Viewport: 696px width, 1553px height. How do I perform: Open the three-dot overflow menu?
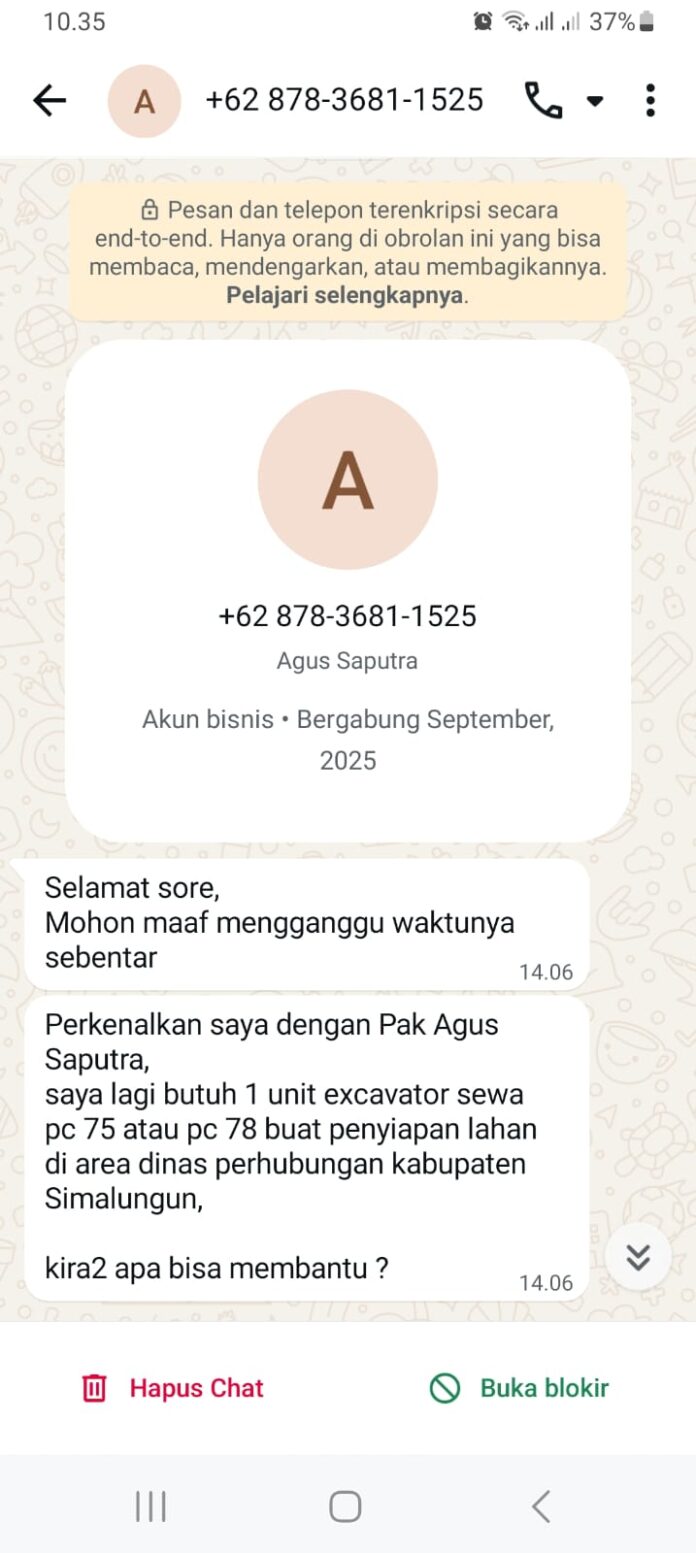(x=650, y=100)
